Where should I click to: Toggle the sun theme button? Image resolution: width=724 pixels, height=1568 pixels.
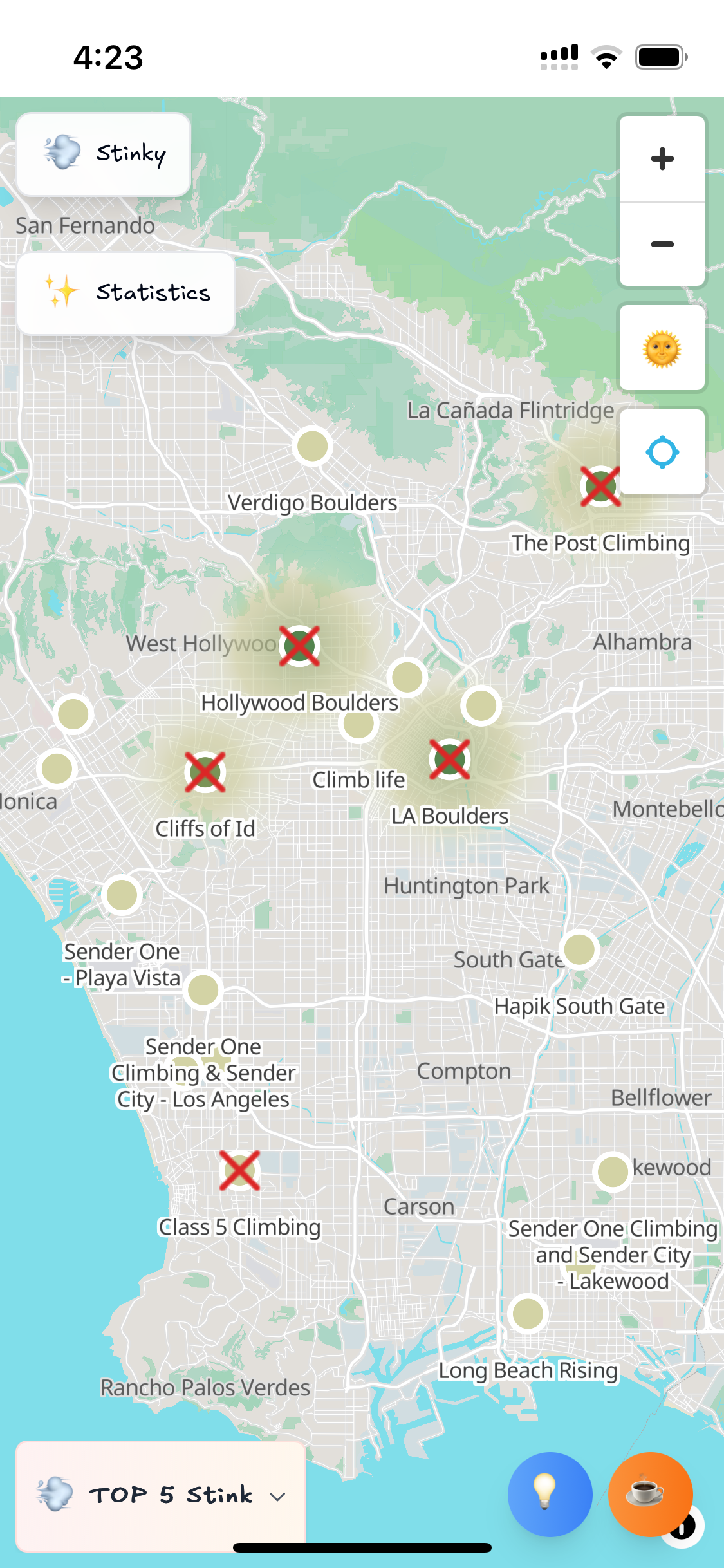click(662, 349)
